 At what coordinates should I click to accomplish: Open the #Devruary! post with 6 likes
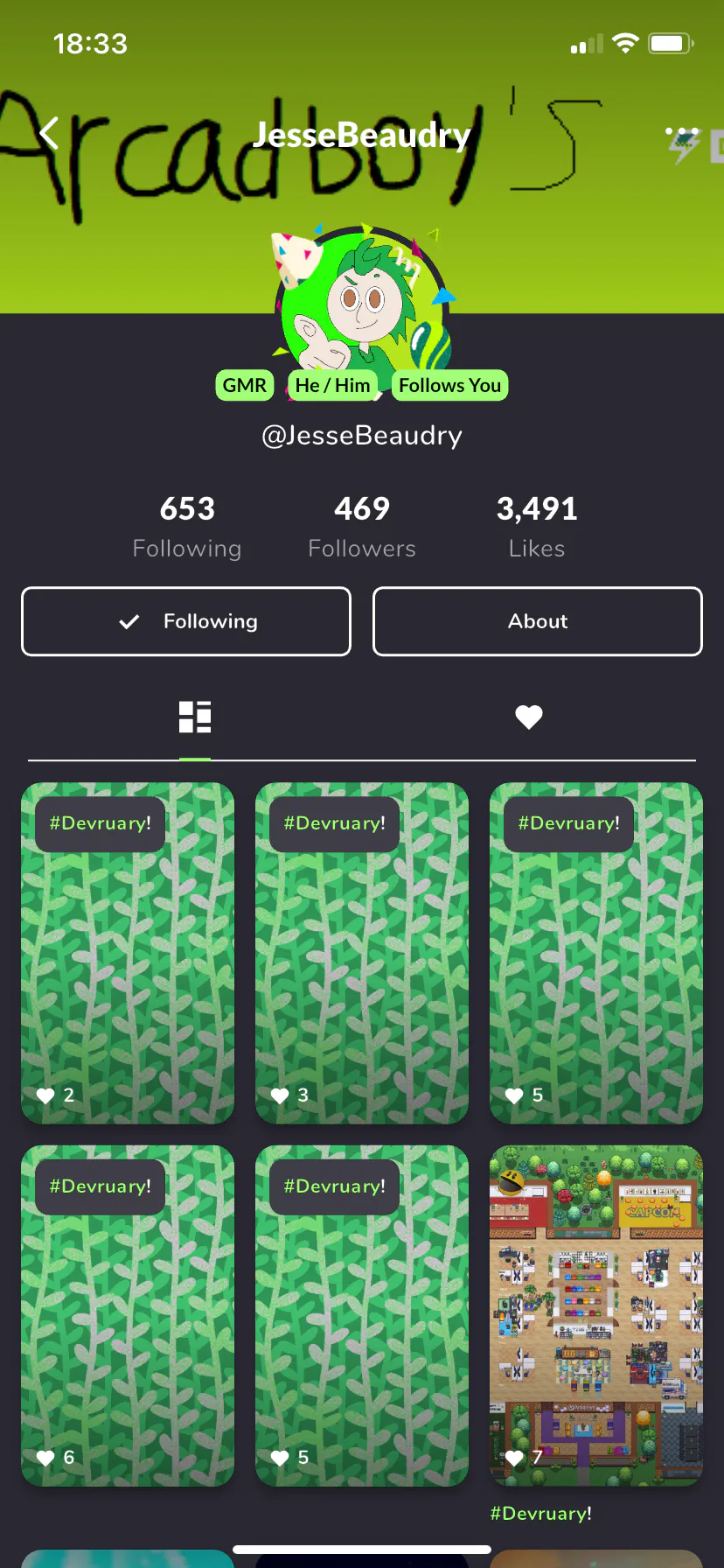(128, 1315)
